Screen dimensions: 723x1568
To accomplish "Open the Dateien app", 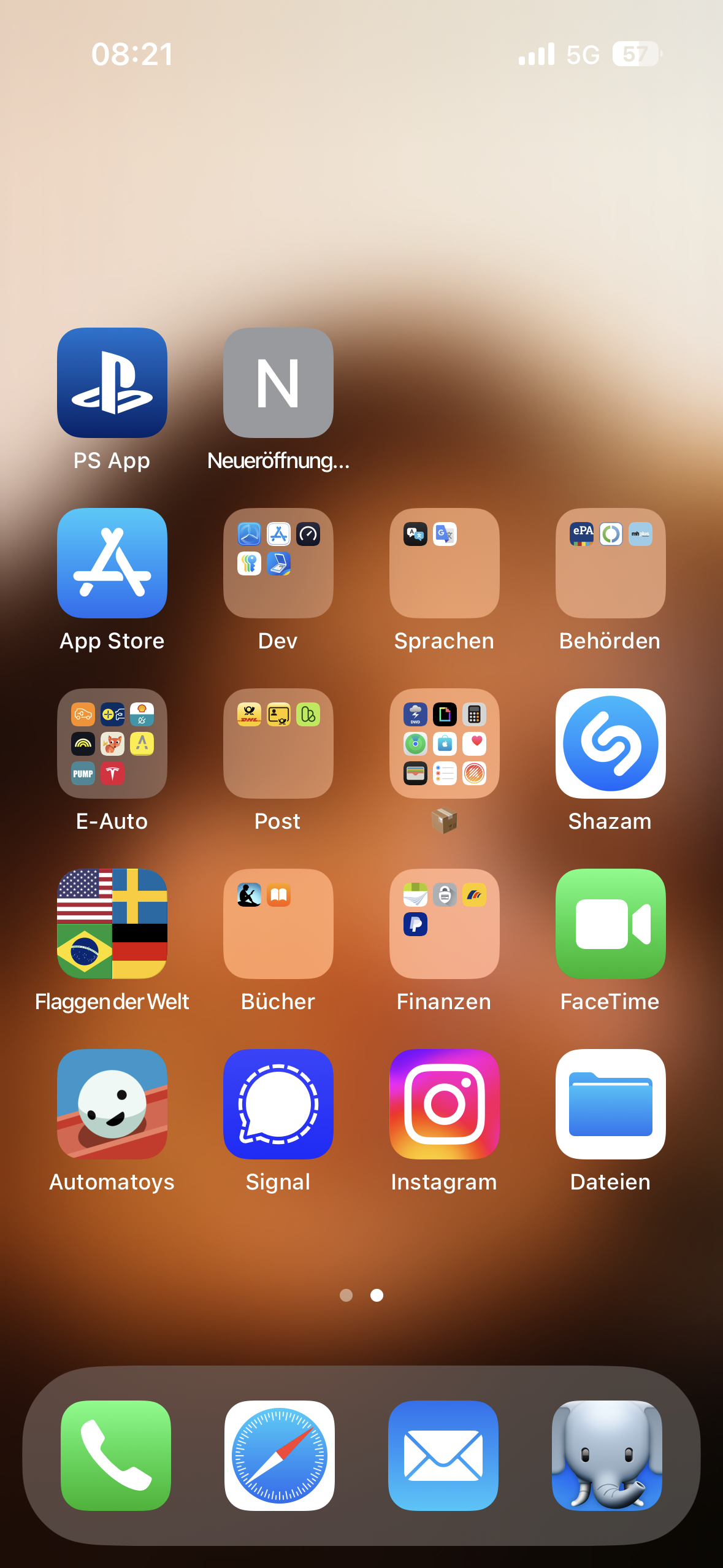I will (611, 1104).
